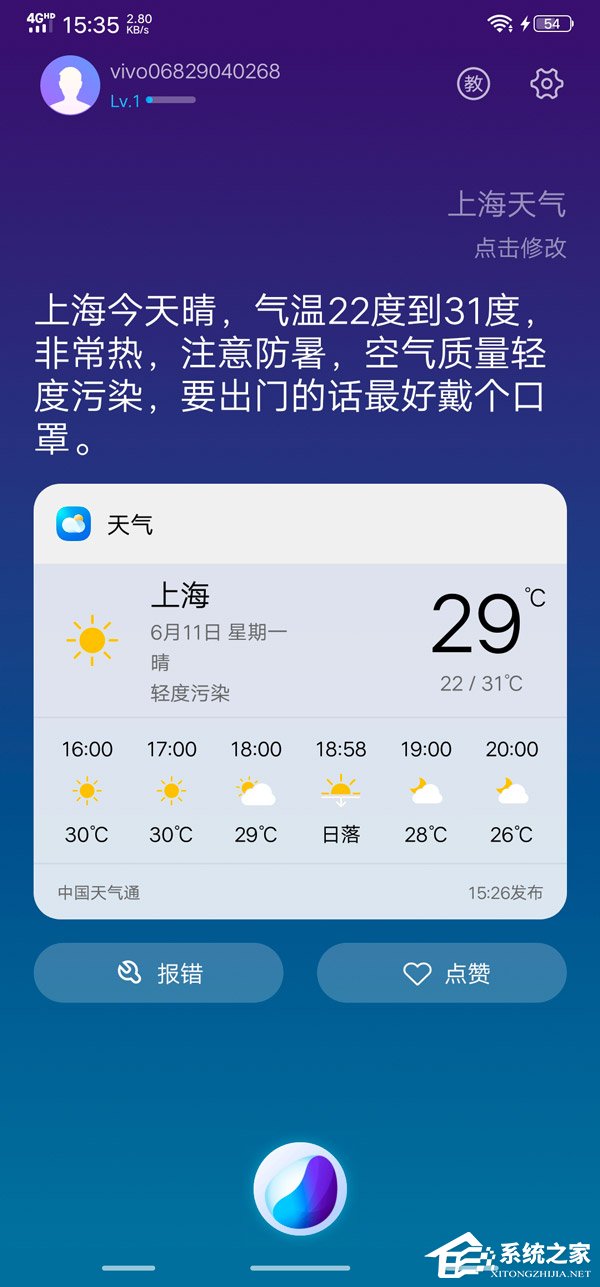This screenshot has width=600, height=1287.
Task: Tap 点击修改 to edit the query
Action: tap(520, 248)
